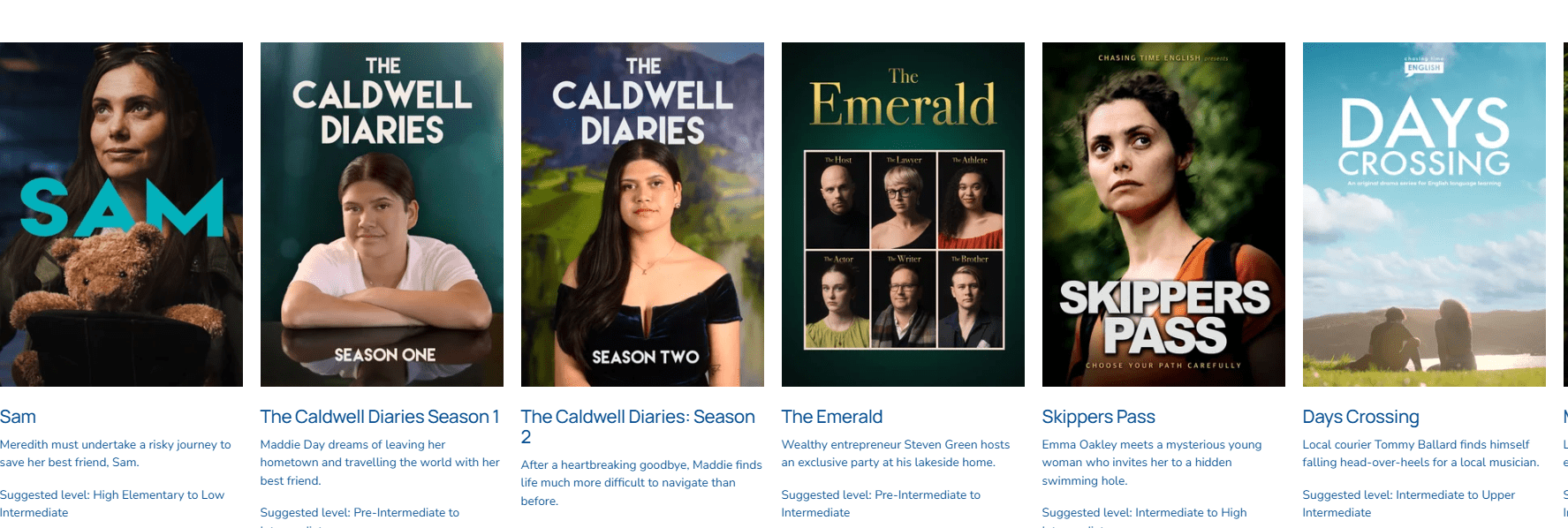Screen dimensions: 1568x528
Task: Visit the Skippers Pass title link
Action: coord(1098,417)
